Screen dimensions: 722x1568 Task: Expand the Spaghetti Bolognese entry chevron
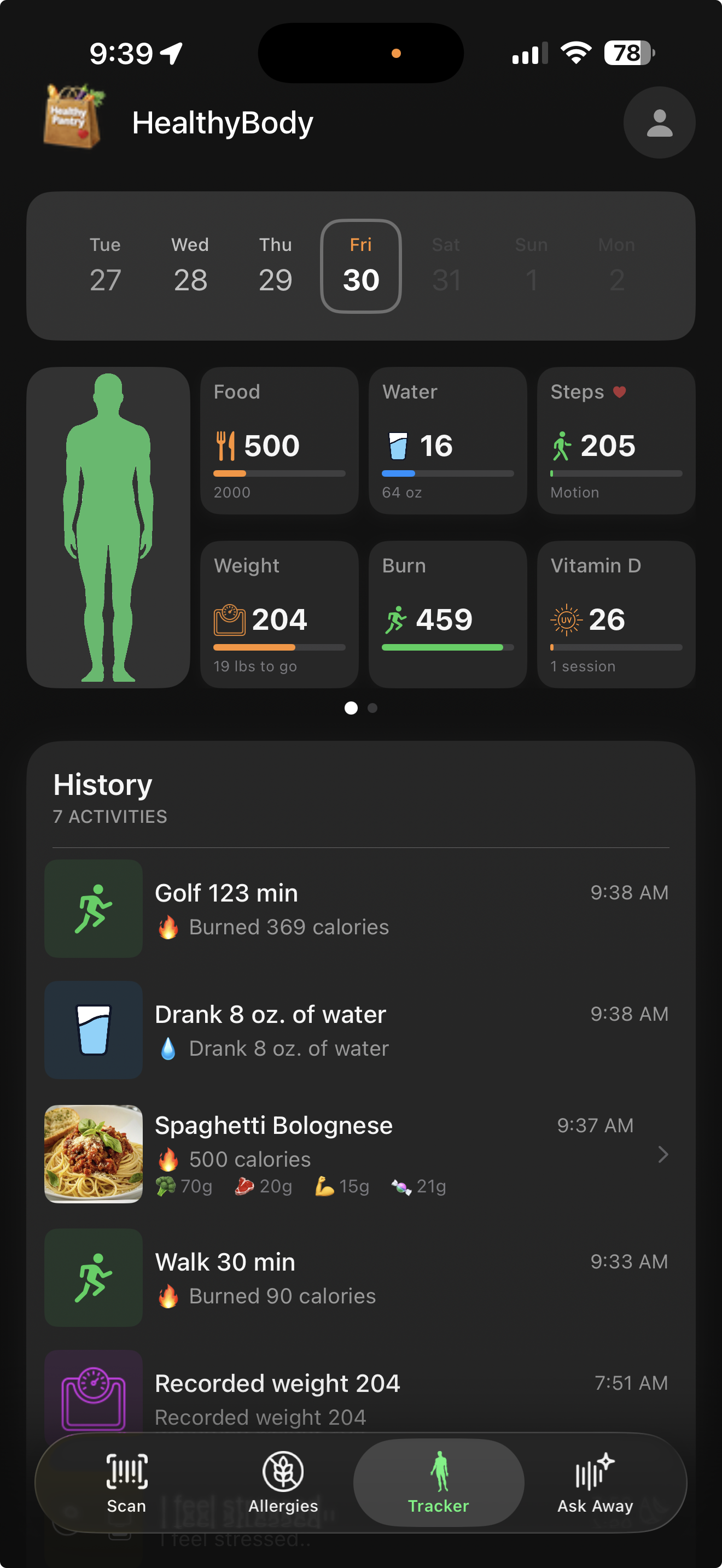(663, 1154)
